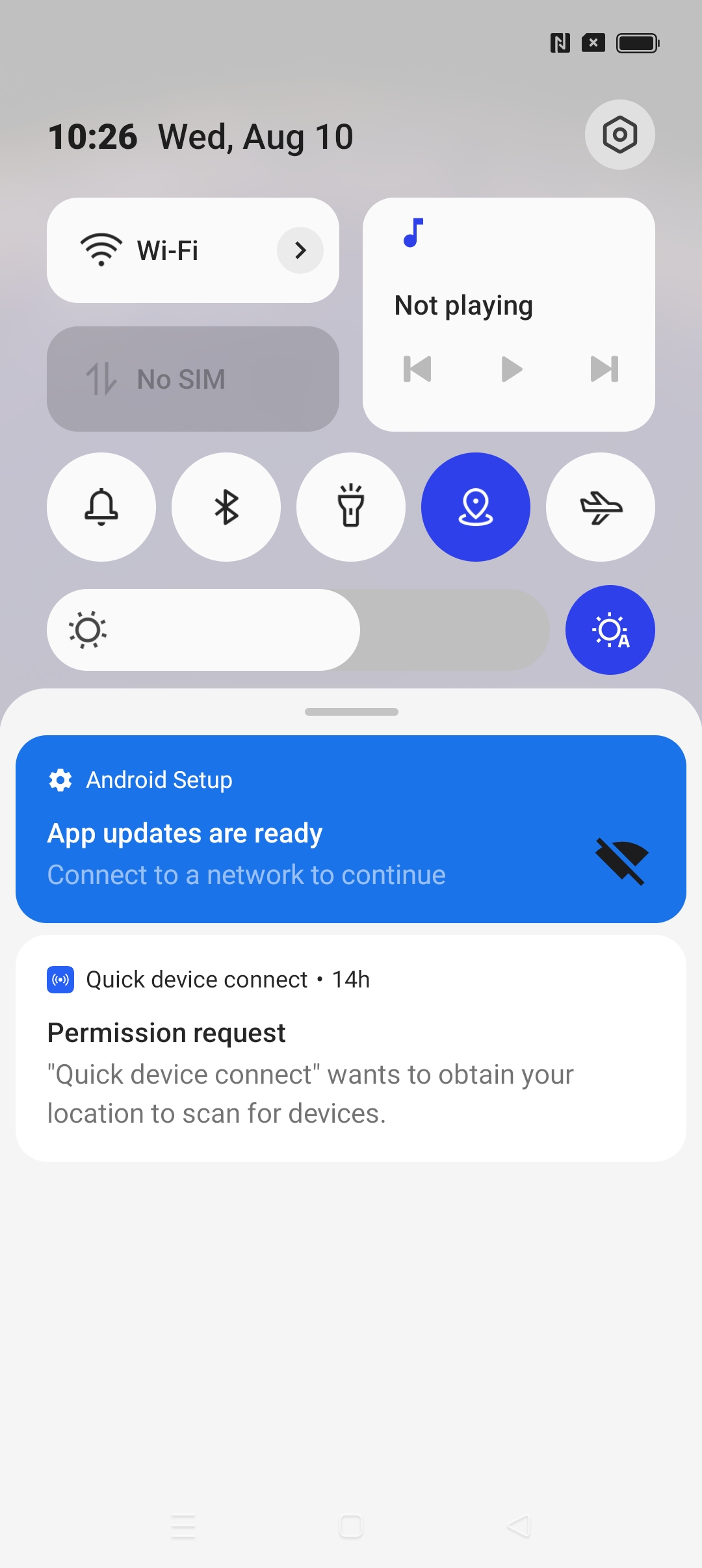Enable airplane mode
Screen dimensions: 702x1568
pyautogui.click(x=601, y=507)
